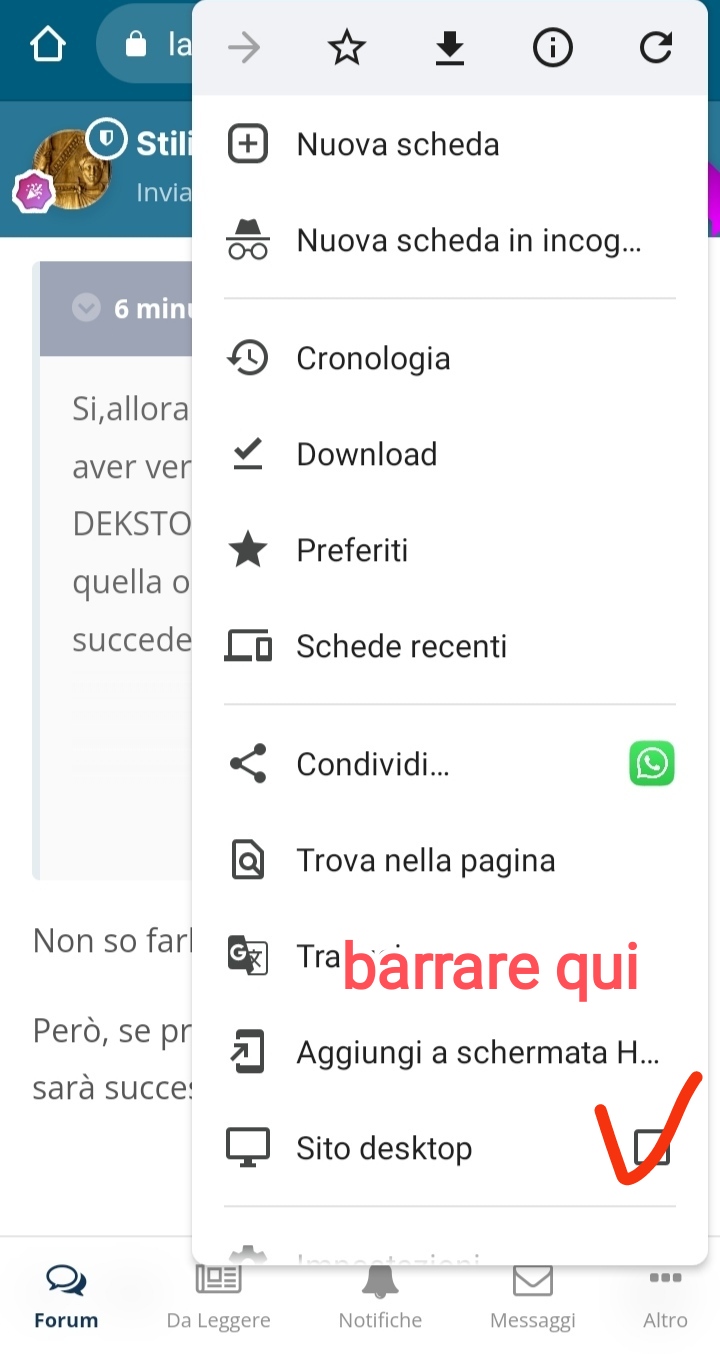Share via the WhatsApp icon

(652, 764)
